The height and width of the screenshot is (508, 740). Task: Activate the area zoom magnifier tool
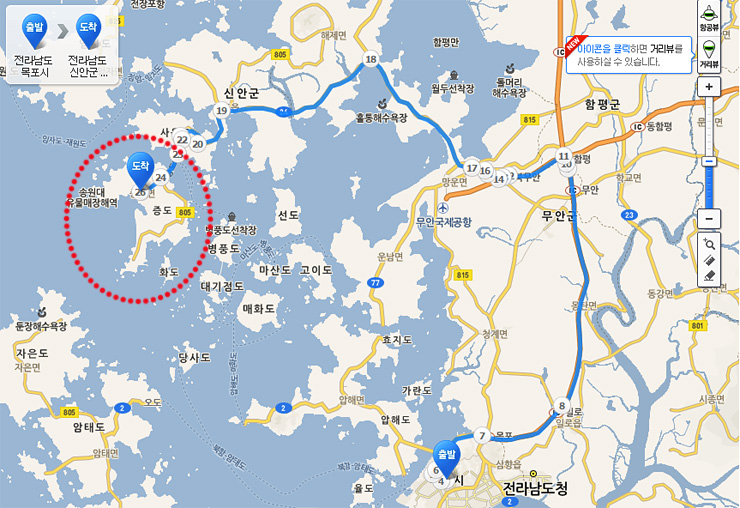(709, 243)
